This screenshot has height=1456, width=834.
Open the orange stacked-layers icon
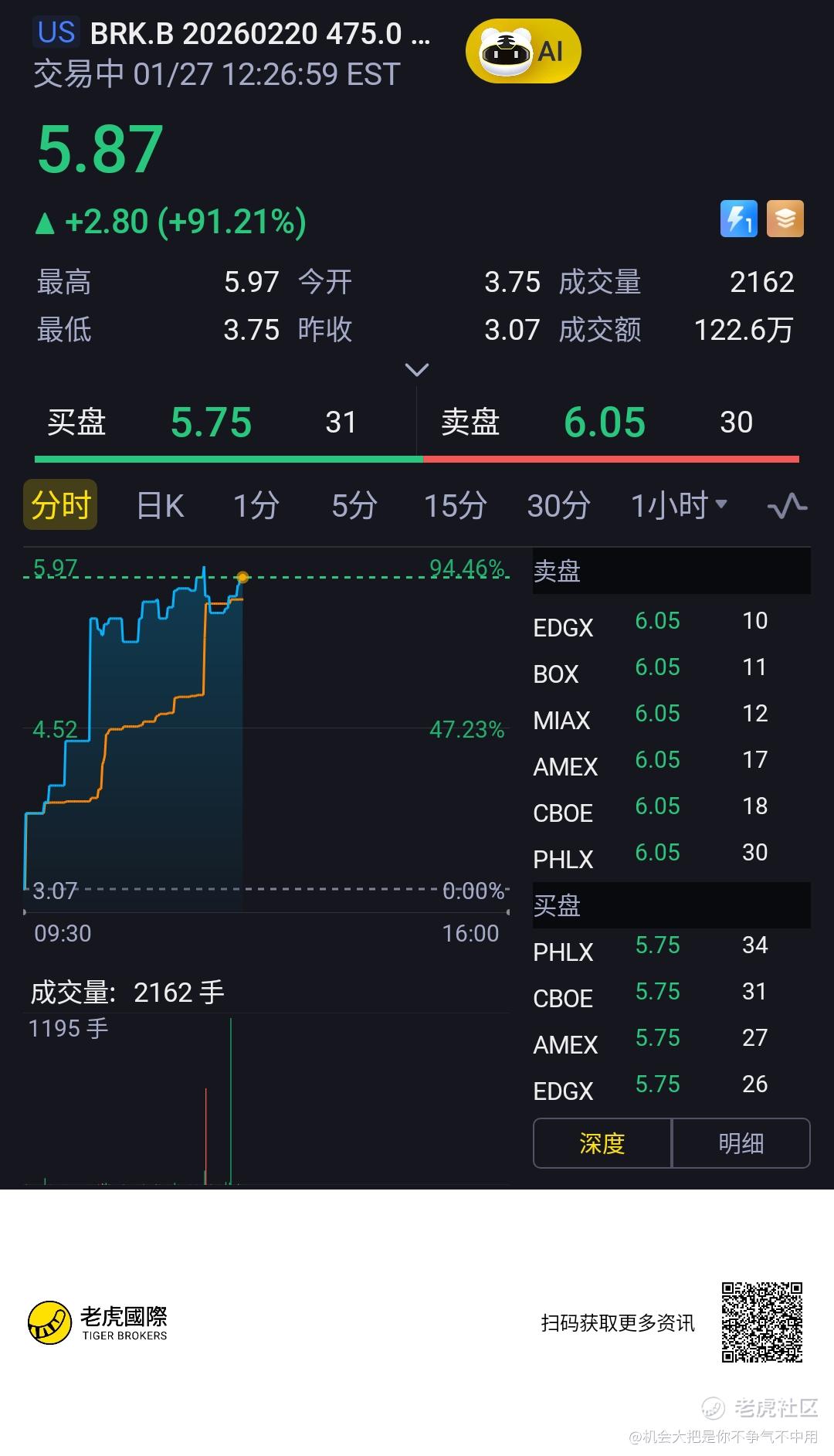click(785, 219)
